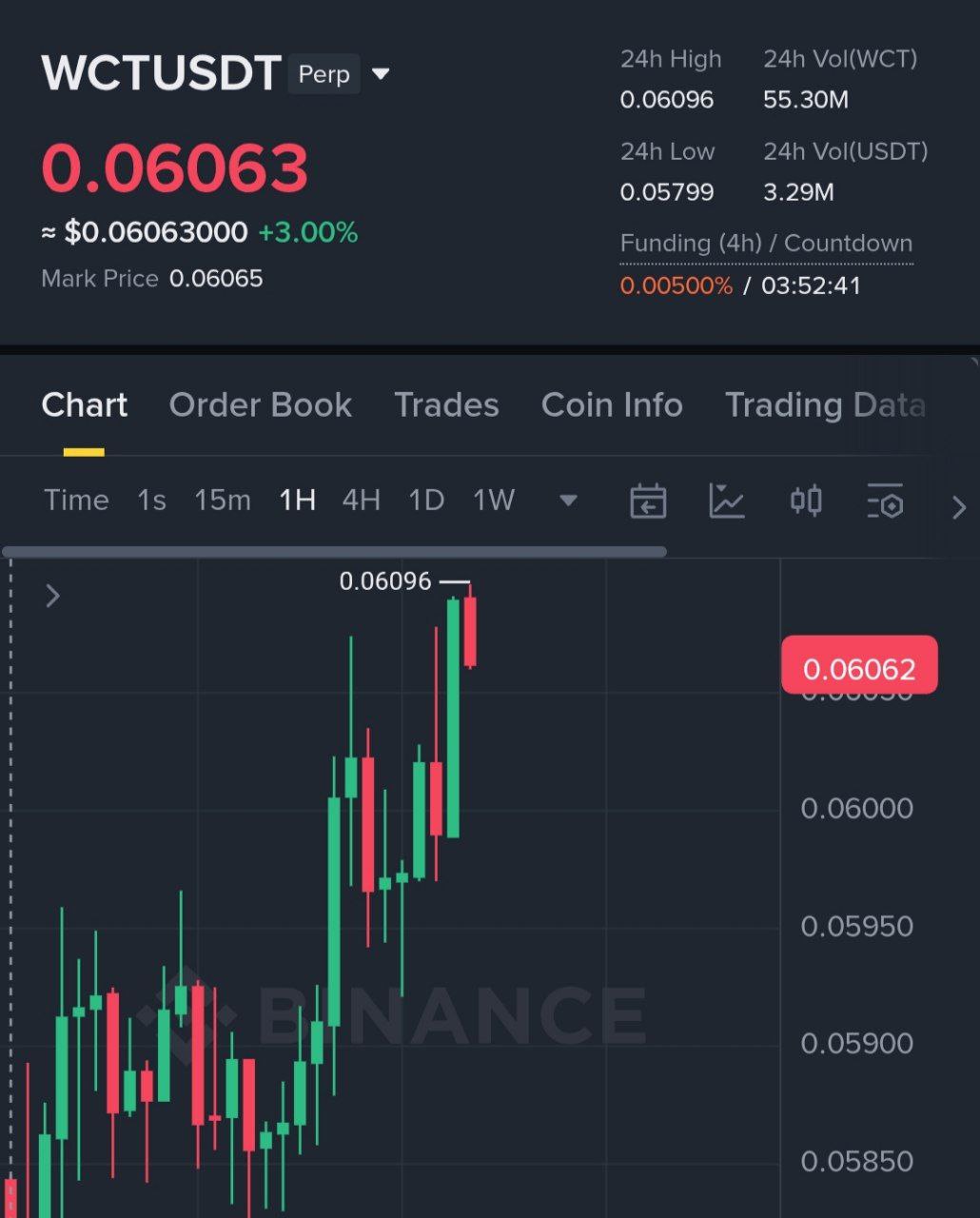Open the Coin Info tab

(x=612, y=405)
